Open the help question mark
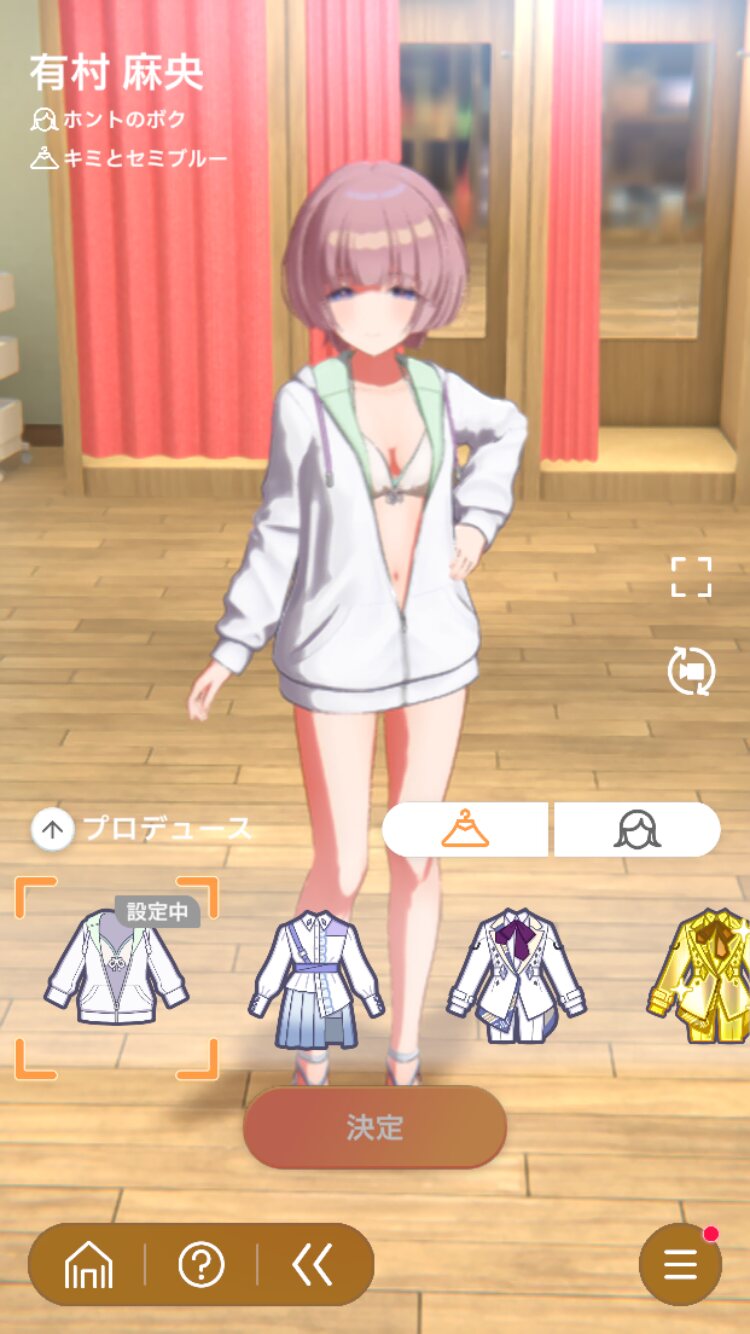This screenshot has width=750, height=1334. coord(201,1266)
